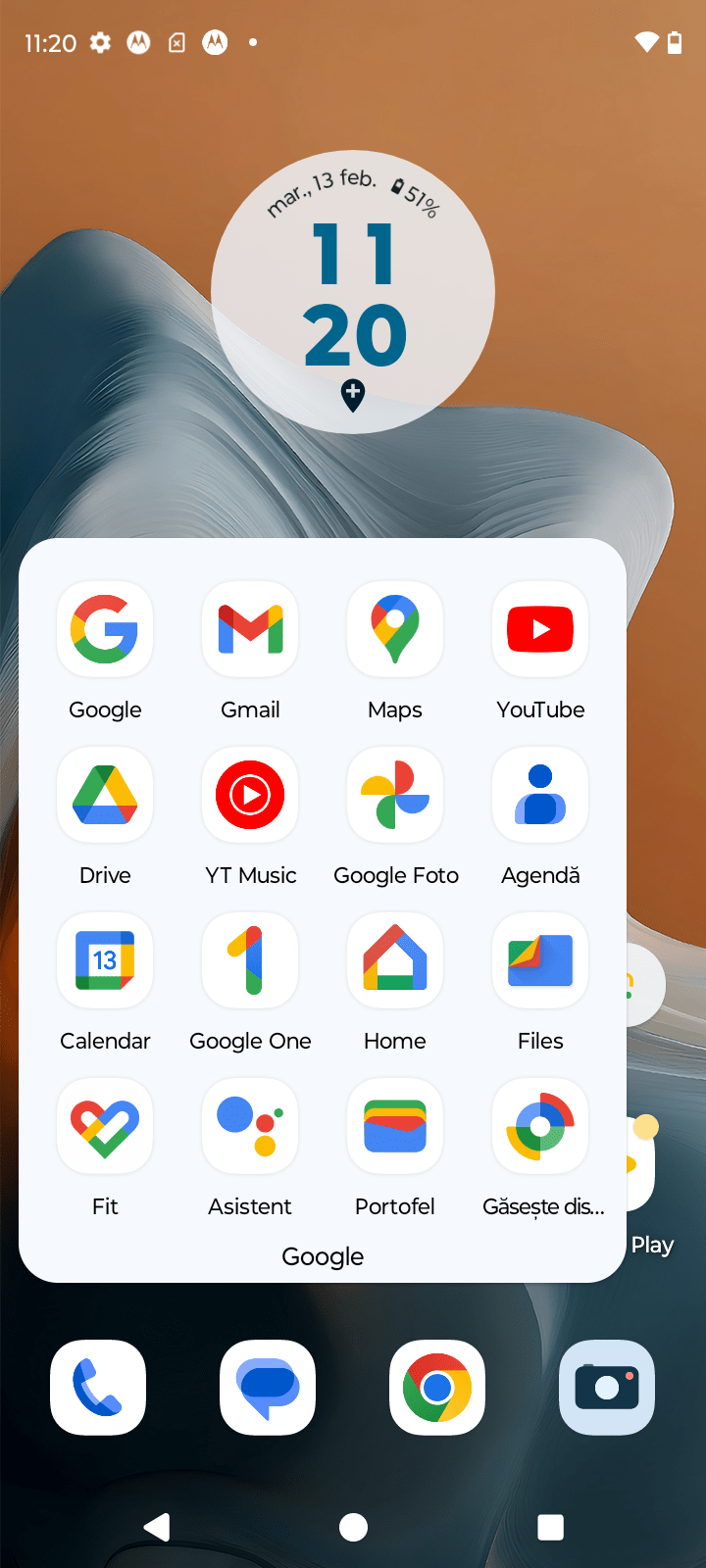This screenshot has height=1568, width=706.
Task: Launch the YouTube app
Action: point(540,629)
